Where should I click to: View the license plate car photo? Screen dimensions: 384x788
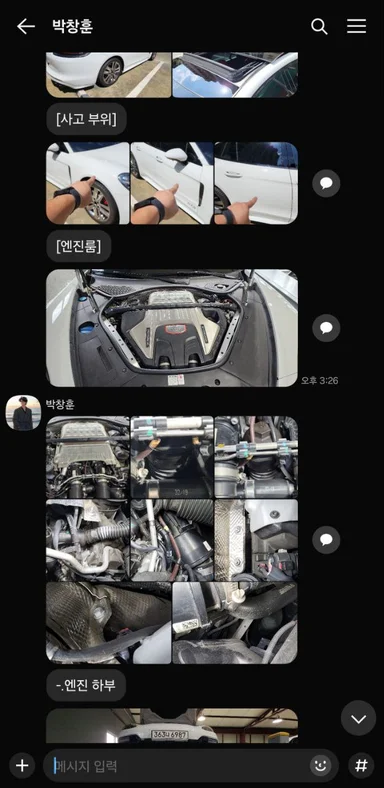tap(172, 726)
